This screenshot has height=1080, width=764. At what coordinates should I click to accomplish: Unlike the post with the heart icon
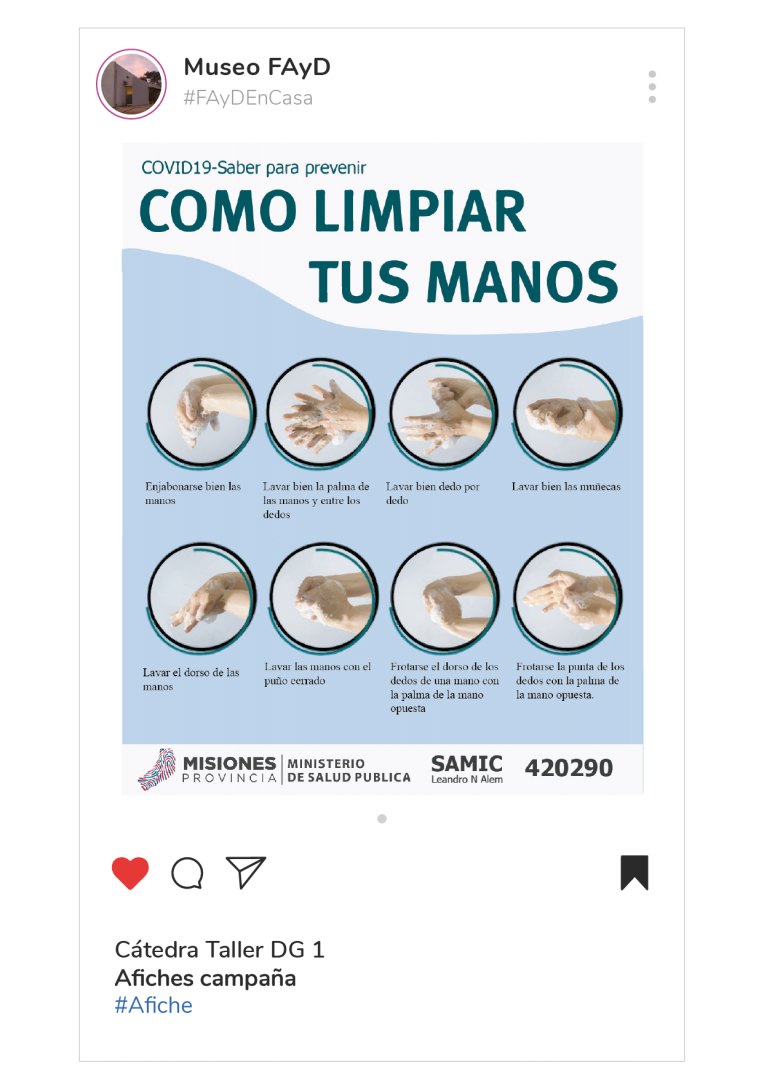tap(130, 873)
